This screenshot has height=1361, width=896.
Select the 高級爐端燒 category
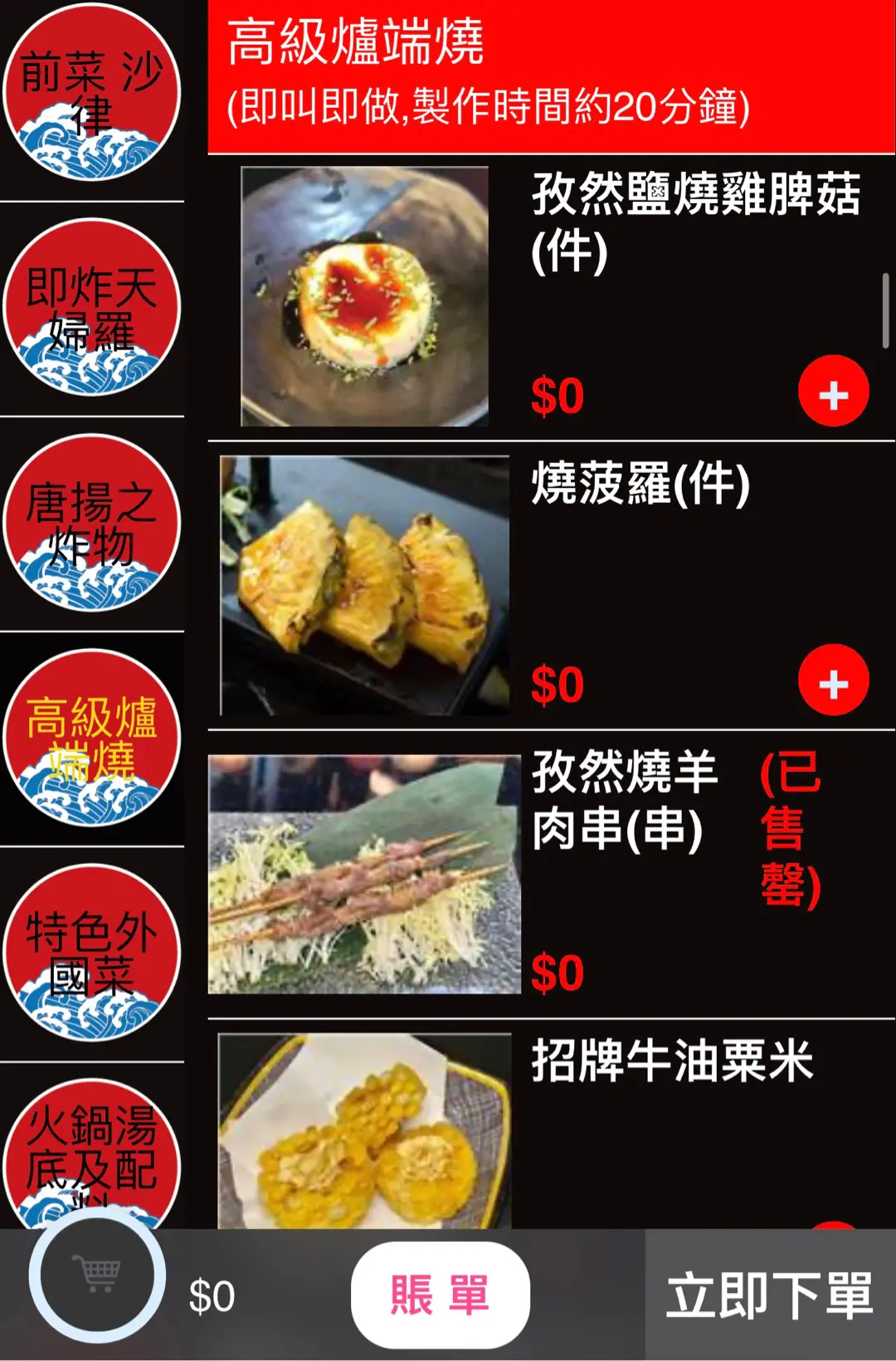tap(91, 739)
